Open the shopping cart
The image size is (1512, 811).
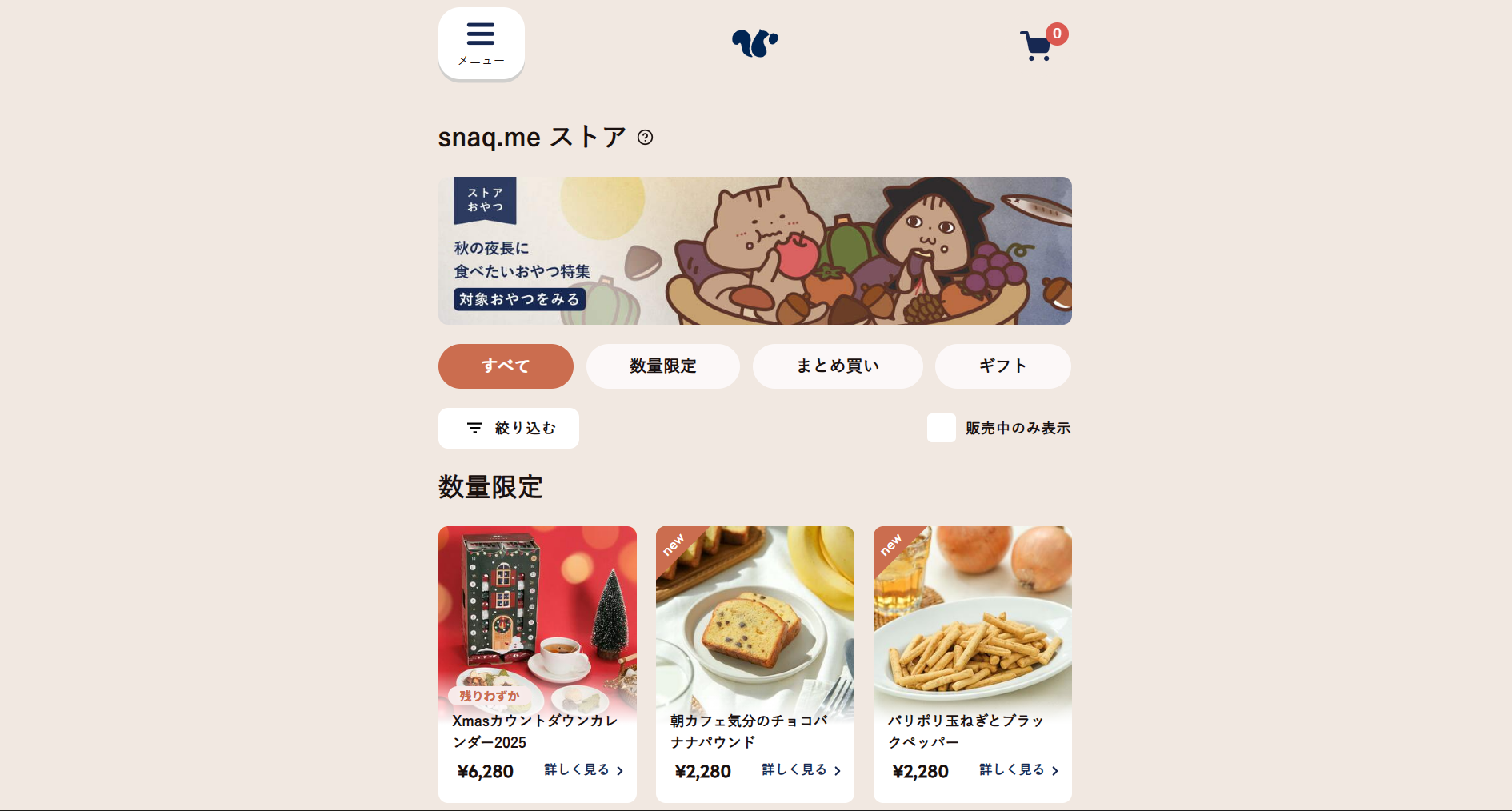click(x=1038, y=46)
